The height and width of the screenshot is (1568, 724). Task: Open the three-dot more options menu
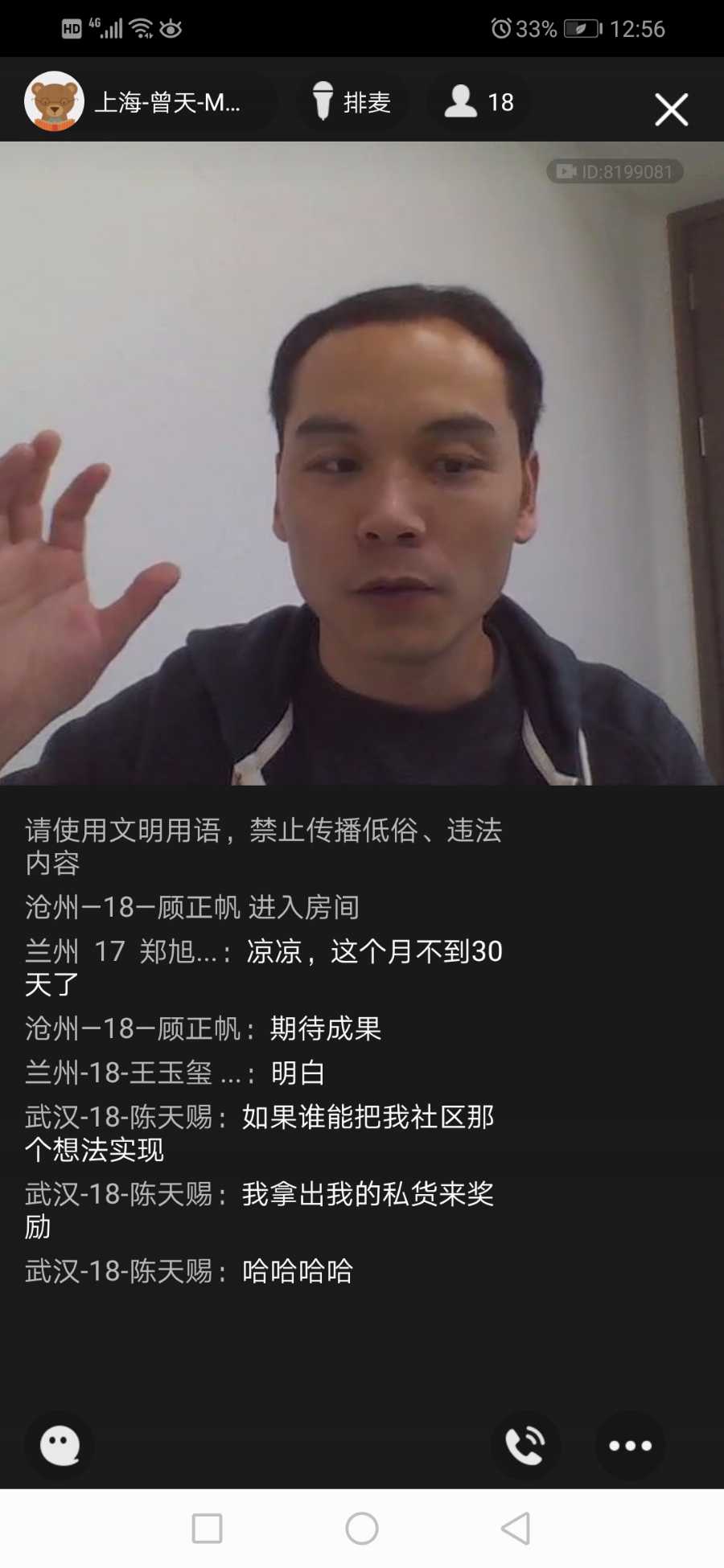[x=630, y=1445]
